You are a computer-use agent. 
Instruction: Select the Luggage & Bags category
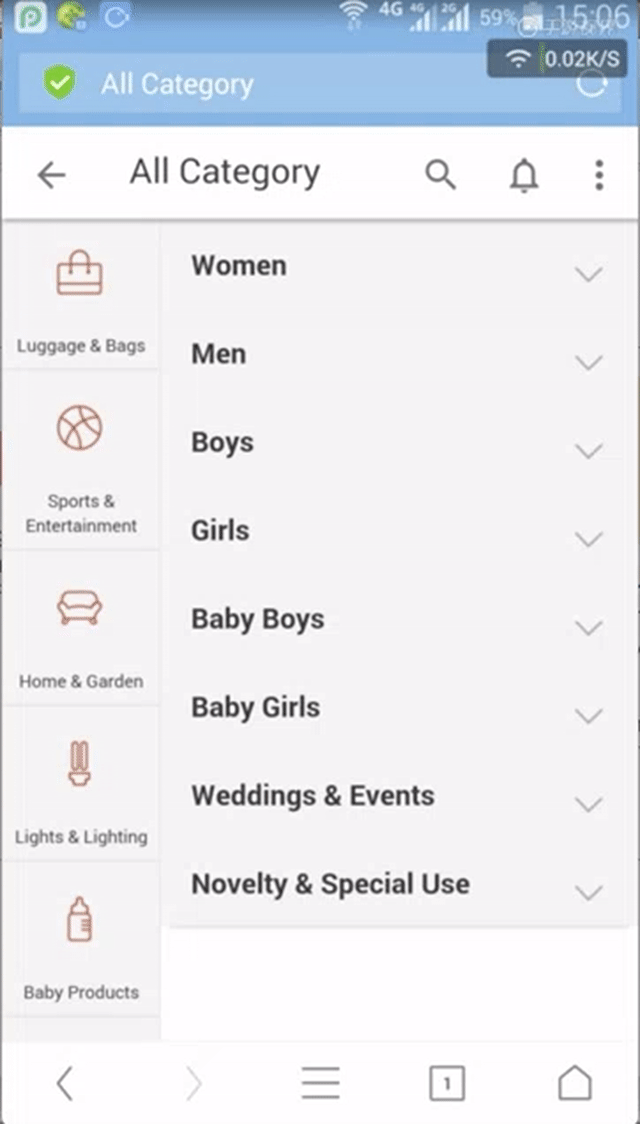(80, 296)
